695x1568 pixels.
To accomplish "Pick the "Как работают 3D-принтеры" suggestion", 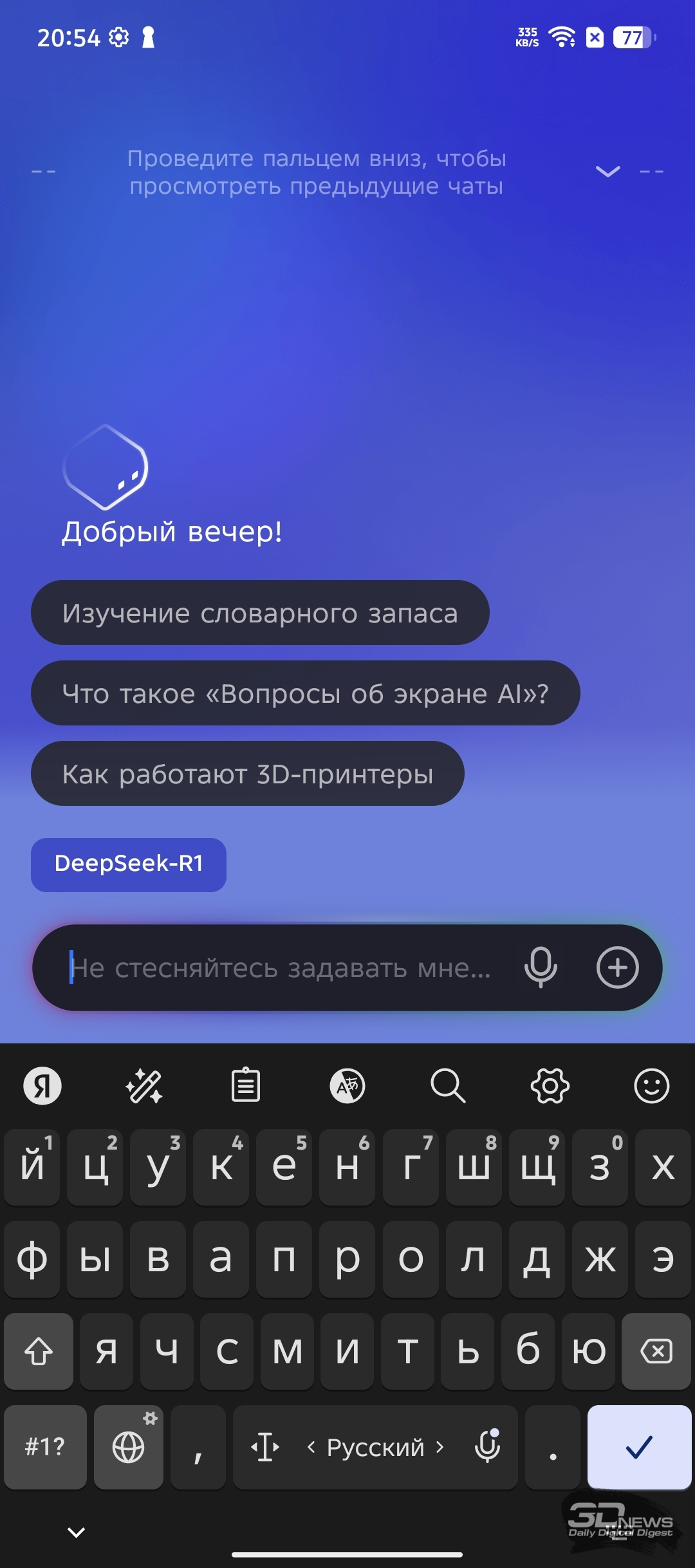I will (248, 774).
